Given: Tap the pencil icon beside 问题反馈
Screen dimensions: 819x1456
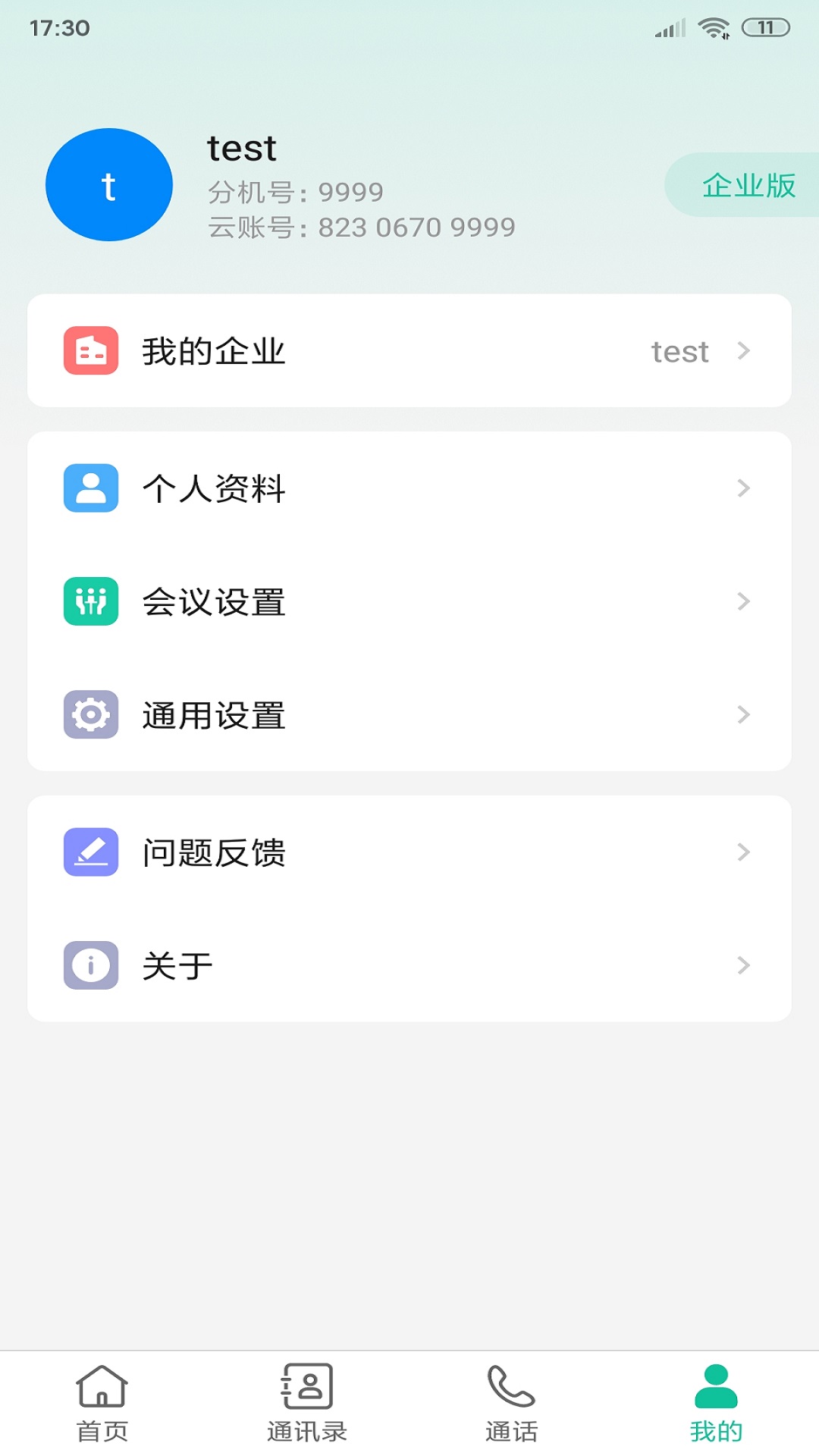Looking at the screenshot, I should [90, 852].
